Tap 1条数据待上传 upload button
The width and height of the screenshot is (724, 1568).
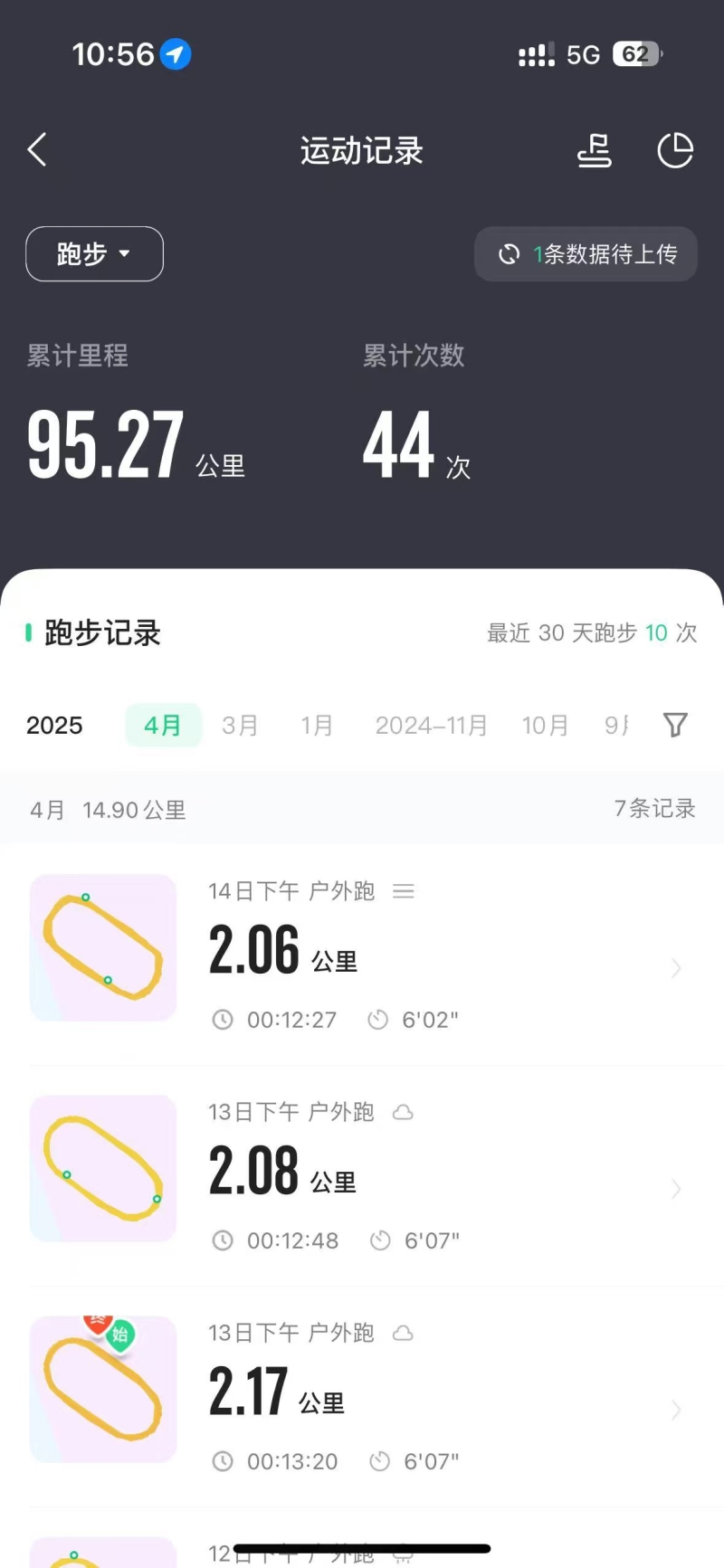point(586,254)
